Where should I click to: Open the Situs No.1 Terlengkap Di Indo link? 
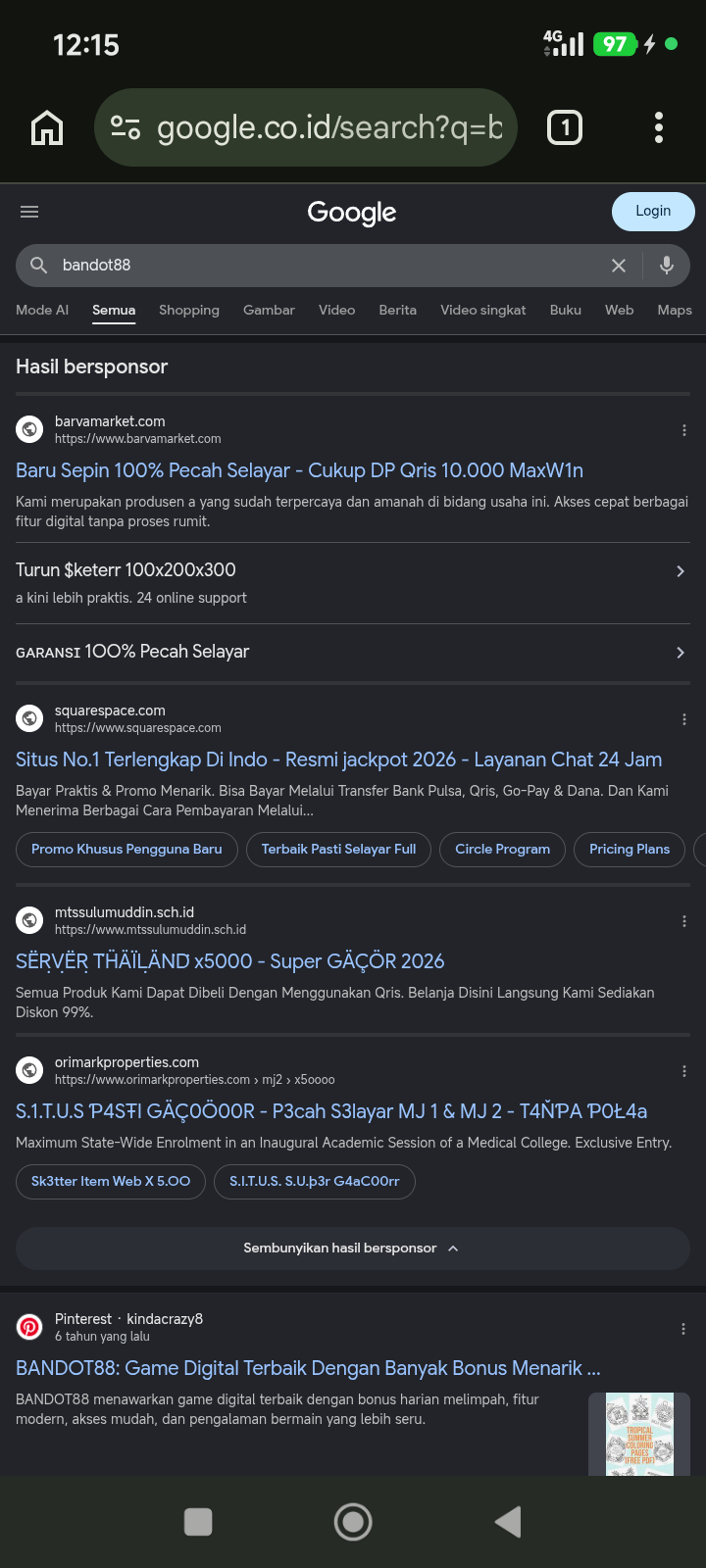tap(338, 759)
